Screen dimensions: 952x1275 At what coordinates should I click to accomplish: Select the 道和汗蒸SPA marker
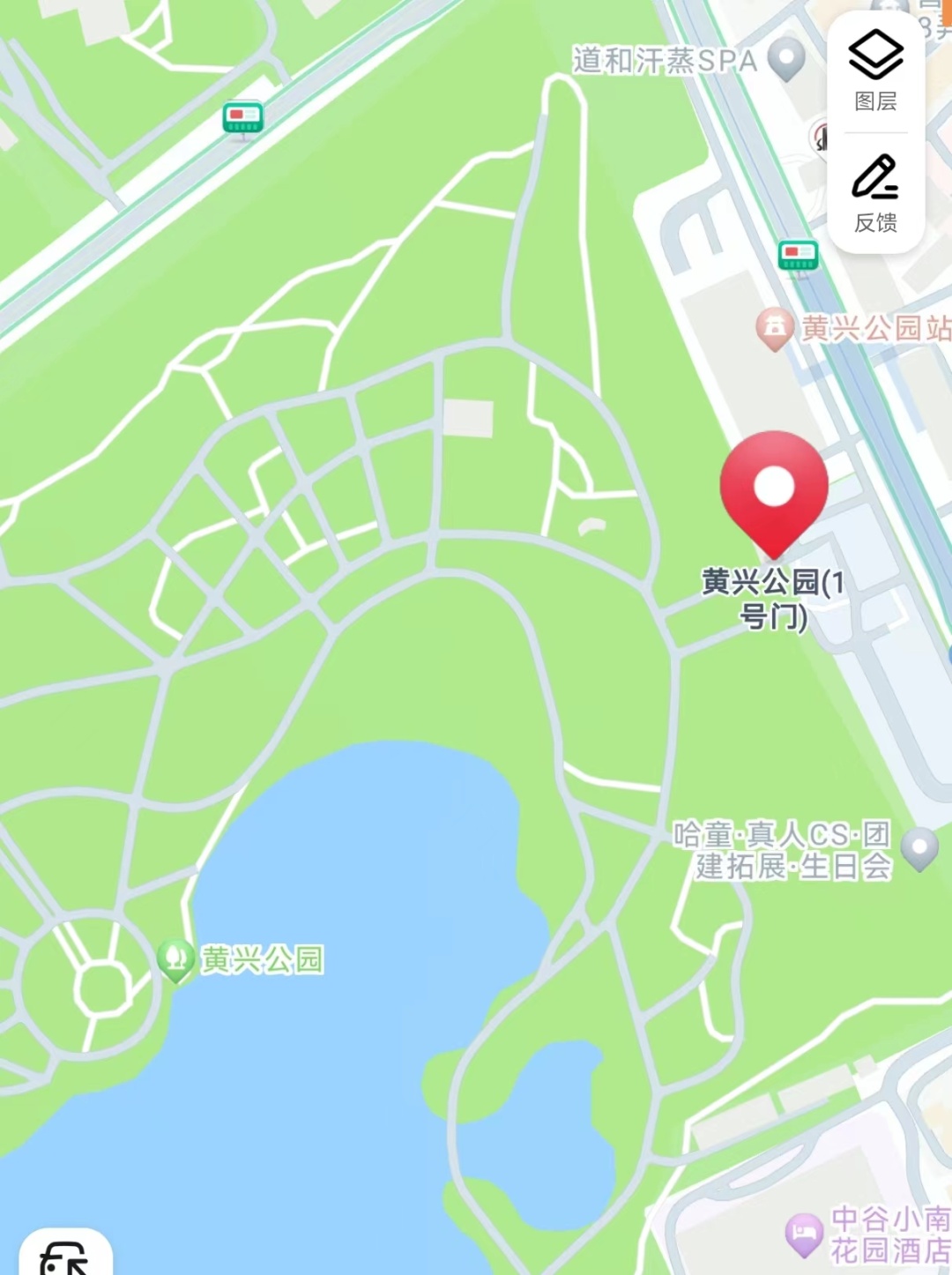tap(786, 58)
